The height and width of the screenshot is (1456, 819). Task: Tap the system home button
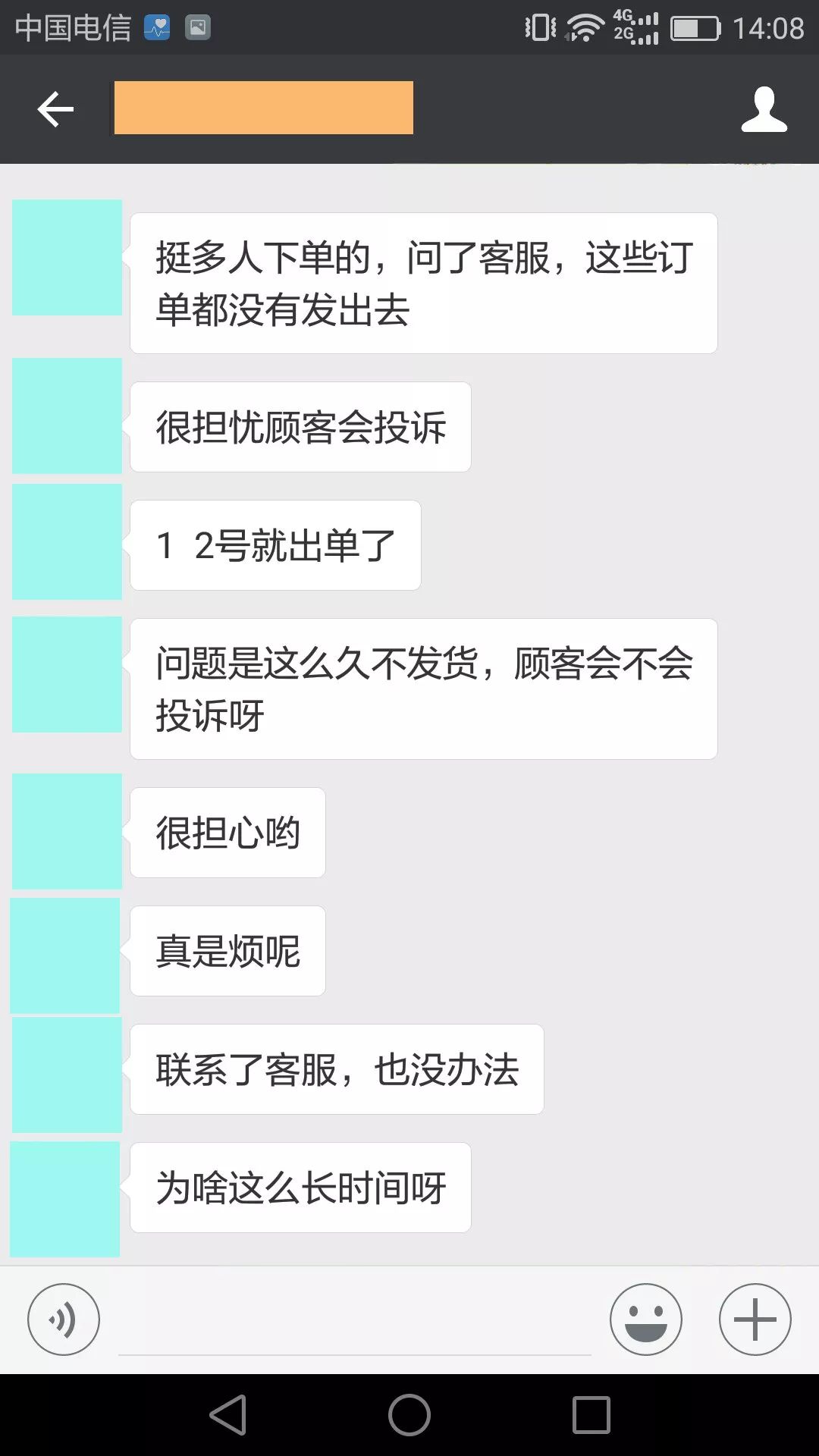[409, 1415]
